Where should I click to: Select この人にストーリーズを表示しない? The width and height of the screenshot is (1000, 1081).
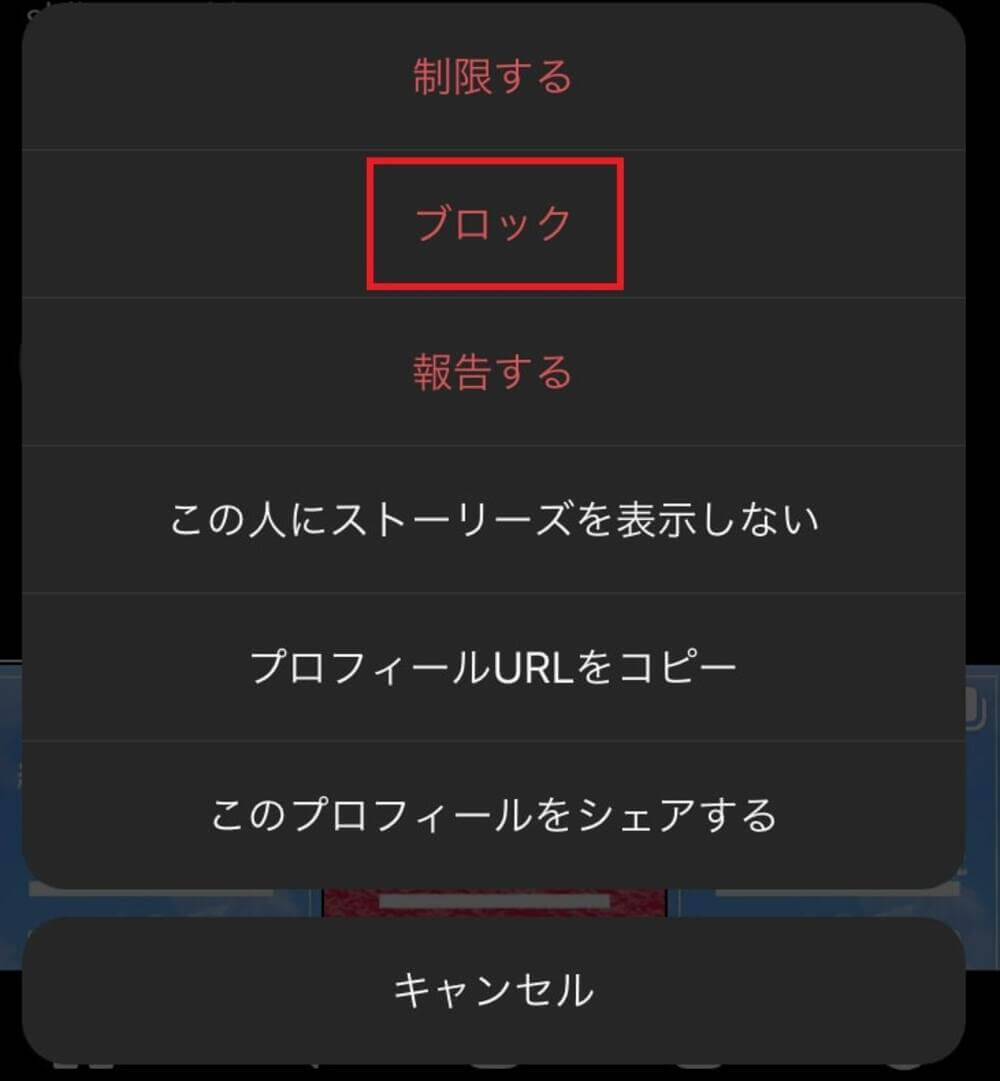point(493,520)
